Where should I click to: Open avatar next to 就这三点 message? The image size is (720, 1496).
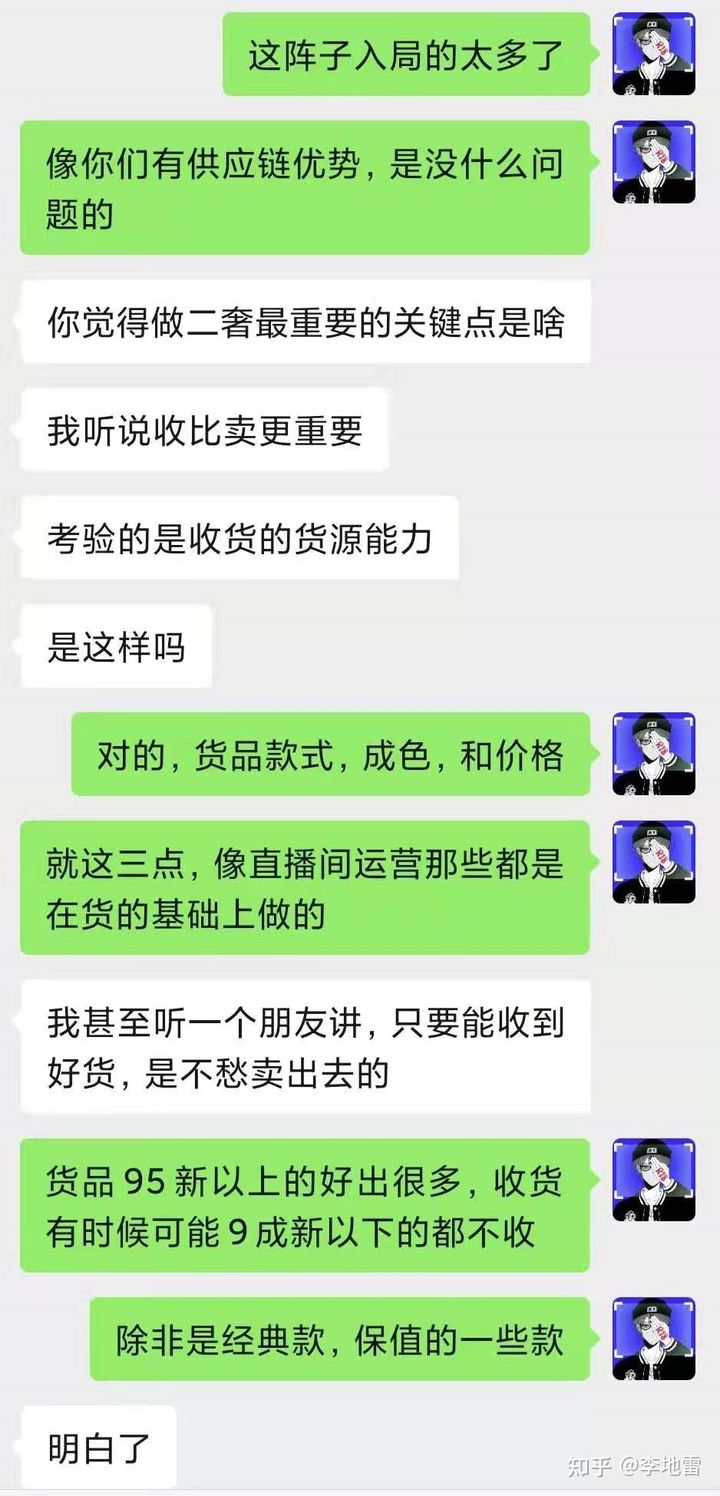[653, 863]
